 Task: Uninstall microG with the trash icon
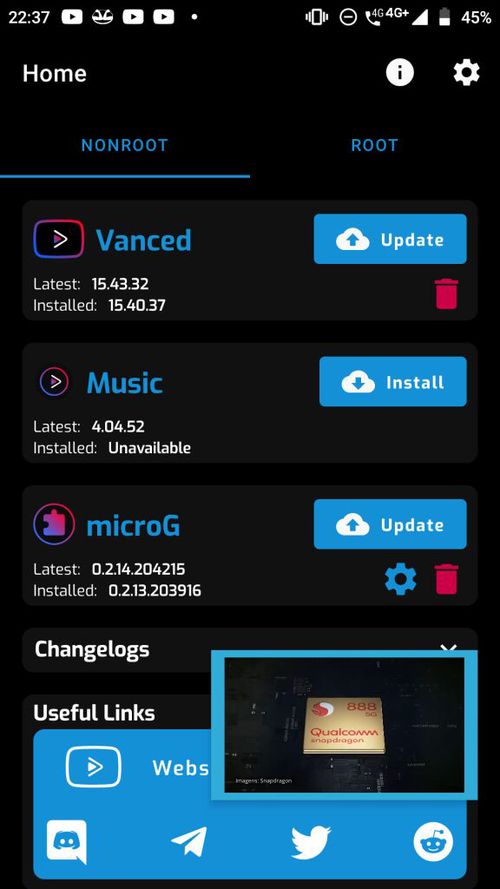(446, 579)
